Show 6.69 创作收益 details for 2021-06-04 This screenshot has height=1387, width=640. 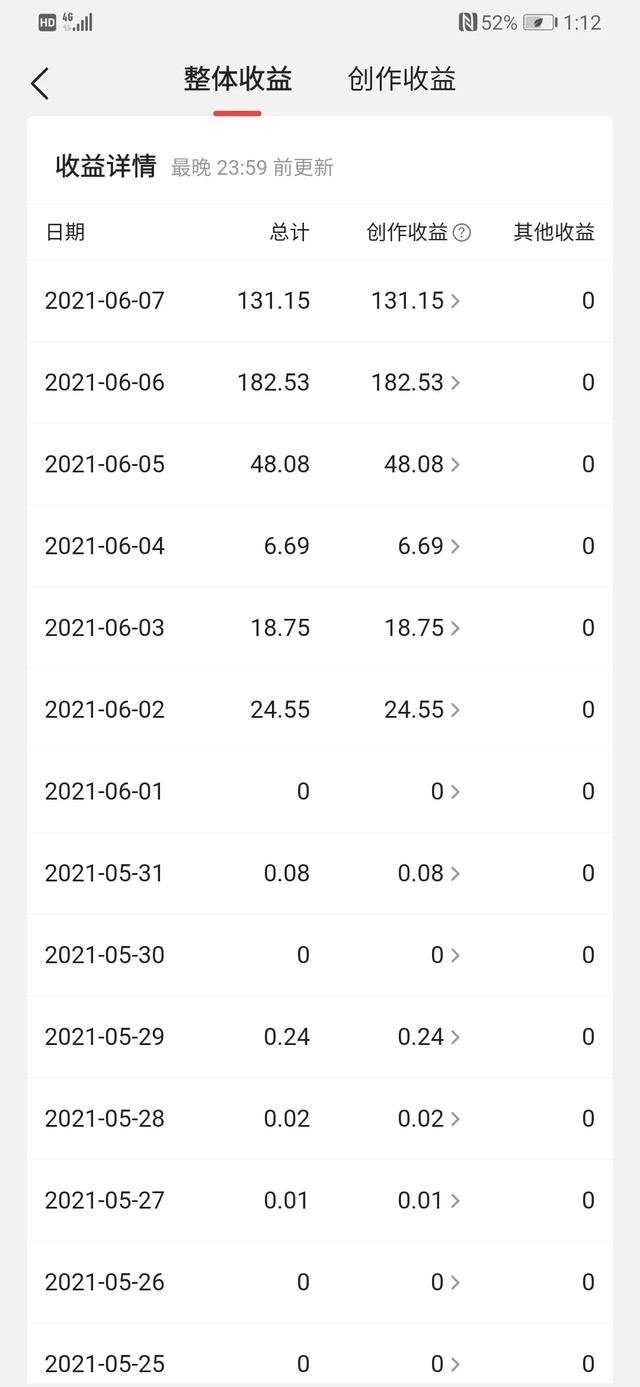429,546
